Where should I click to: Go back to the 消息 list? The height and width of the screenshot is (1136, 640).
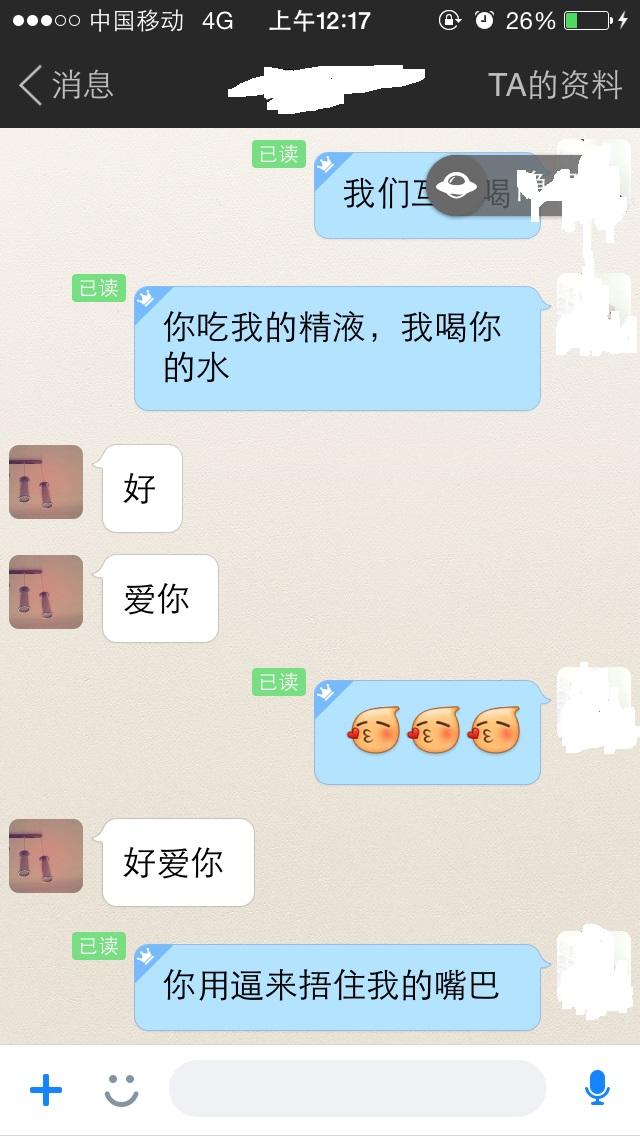66,85
